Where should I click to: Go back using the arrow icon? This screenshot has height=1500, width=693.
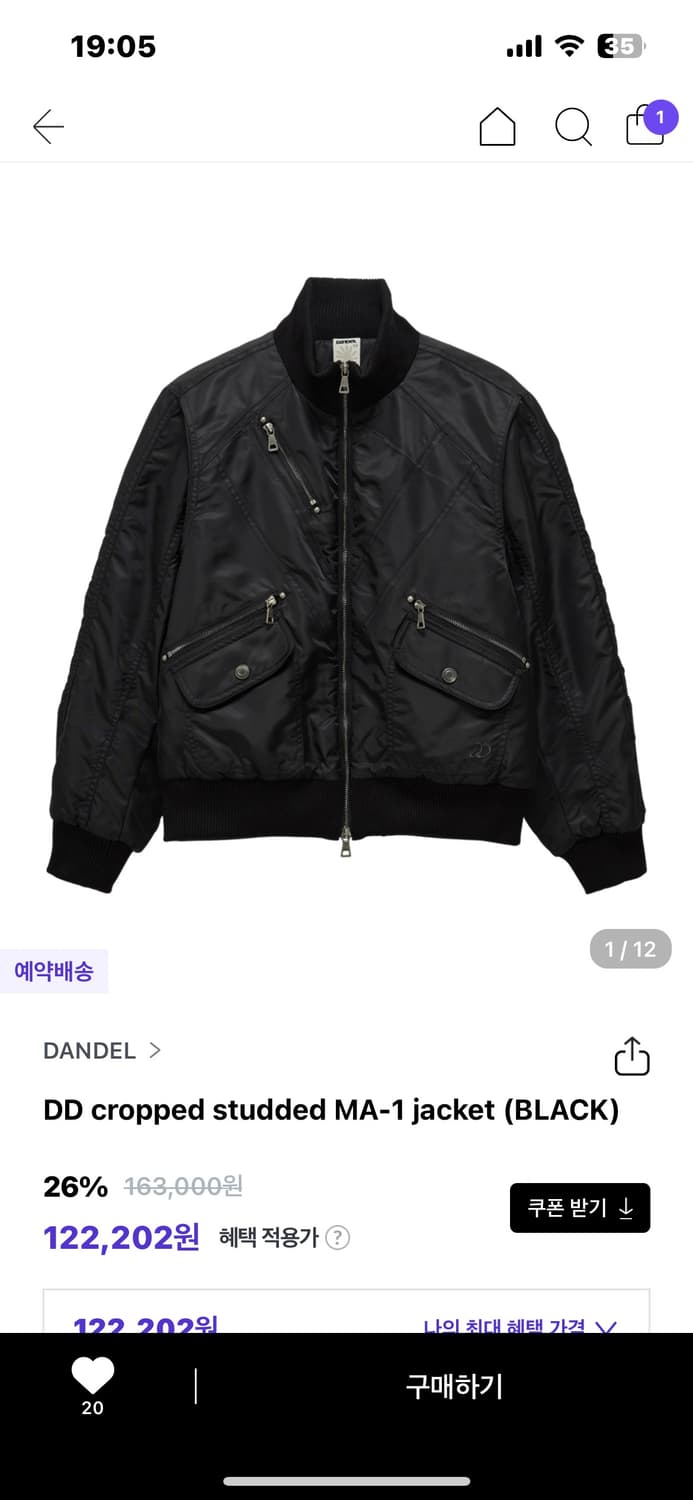point(48,127)
